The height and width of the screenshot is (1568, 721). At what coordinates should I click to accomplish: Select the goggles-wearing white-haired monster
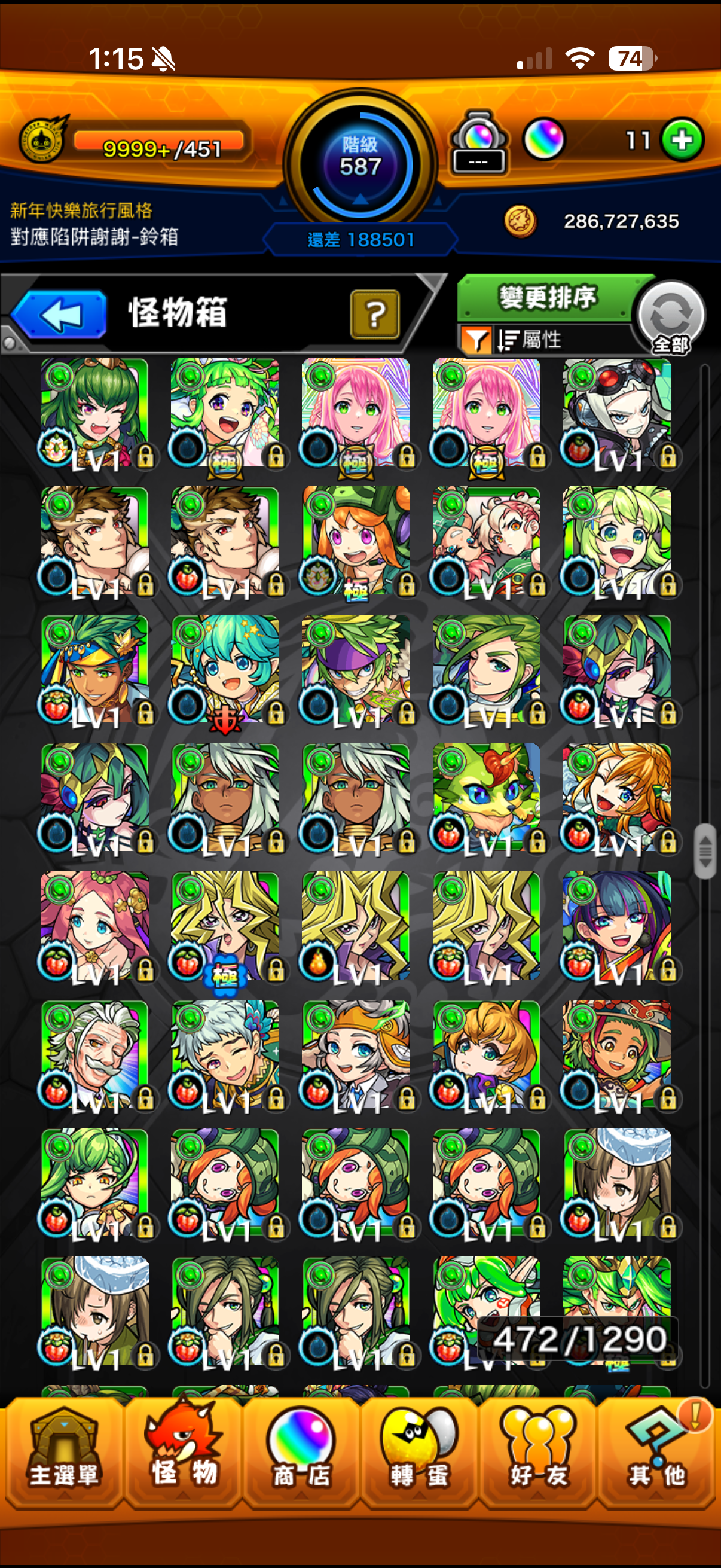coord(617,413)
